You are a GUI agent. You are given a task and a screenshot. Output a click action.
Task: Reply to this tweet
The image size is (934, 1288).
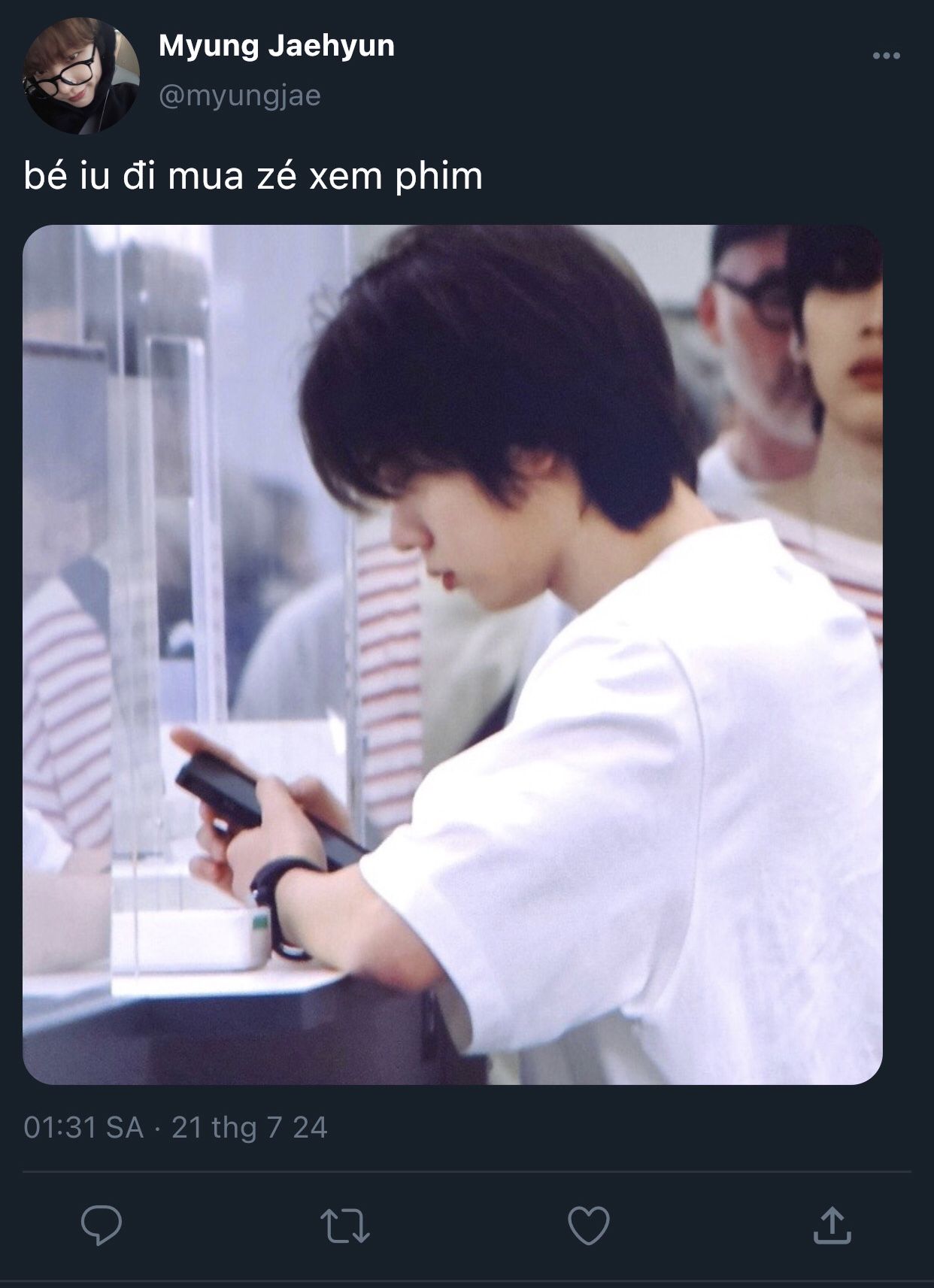(x=102, y=1226)
